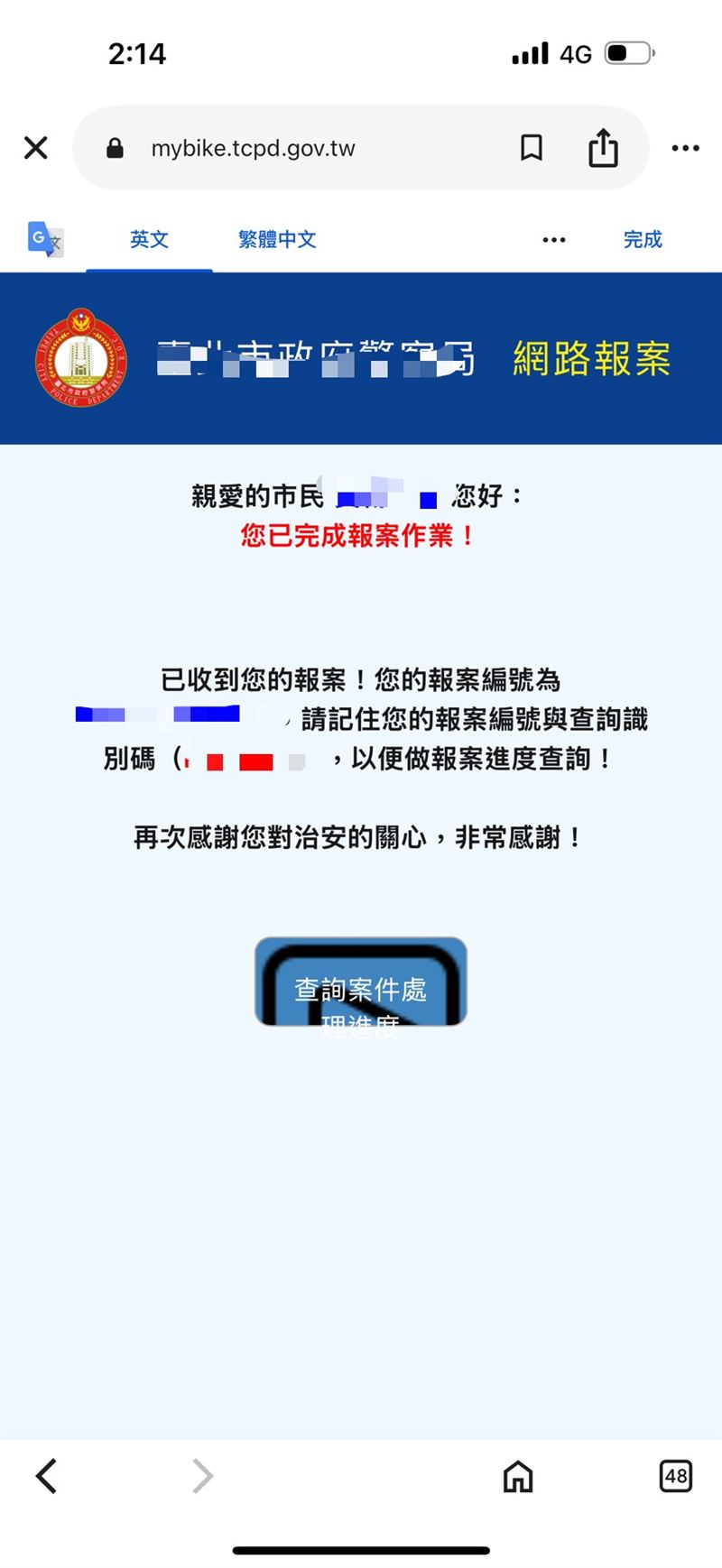This screenshot has width=722, height=1568.
Task: Open the tab switcher showing 48
Action: coord(676,1476)
